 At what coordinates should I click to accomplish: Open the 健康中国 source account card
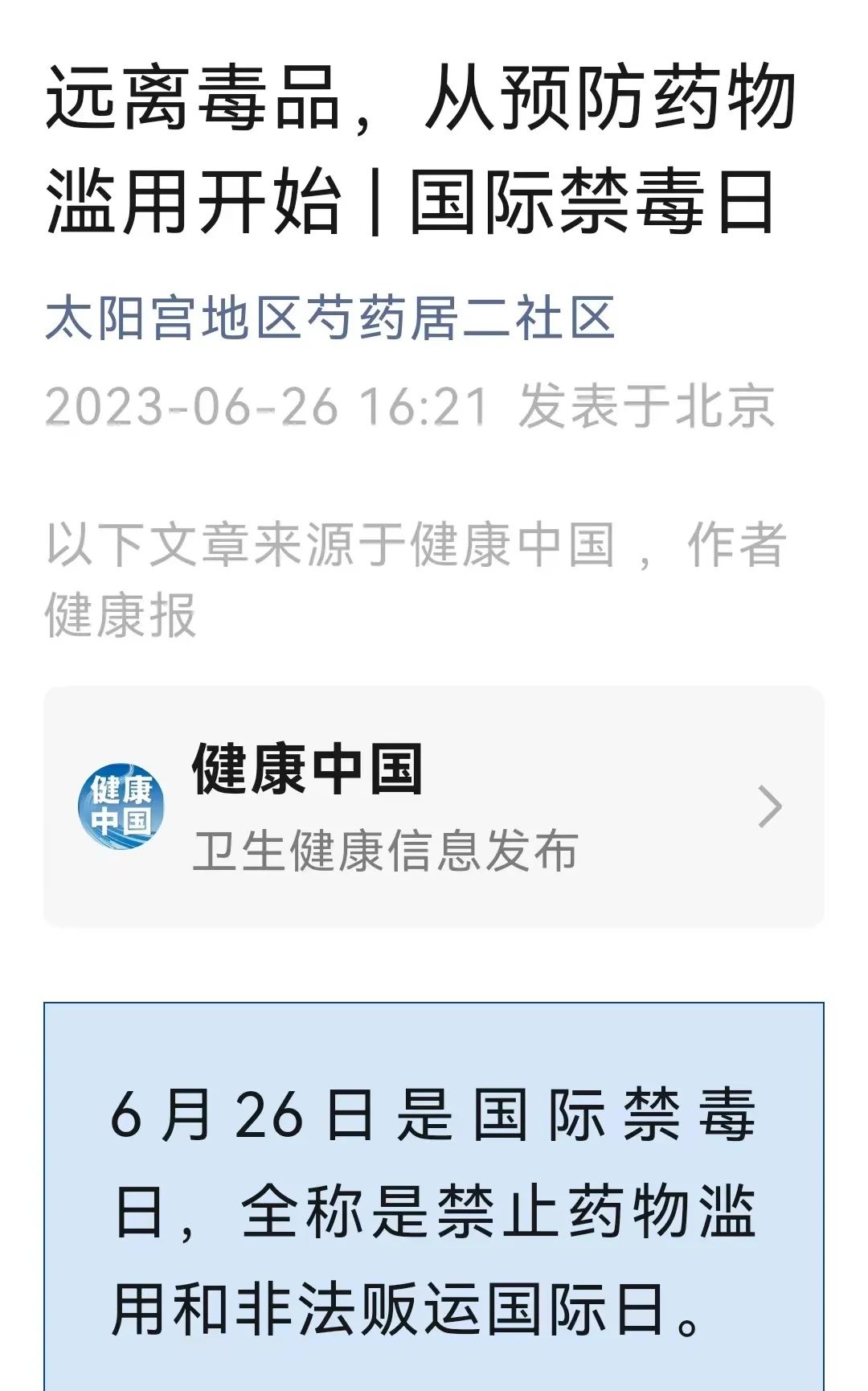point(434,806)
